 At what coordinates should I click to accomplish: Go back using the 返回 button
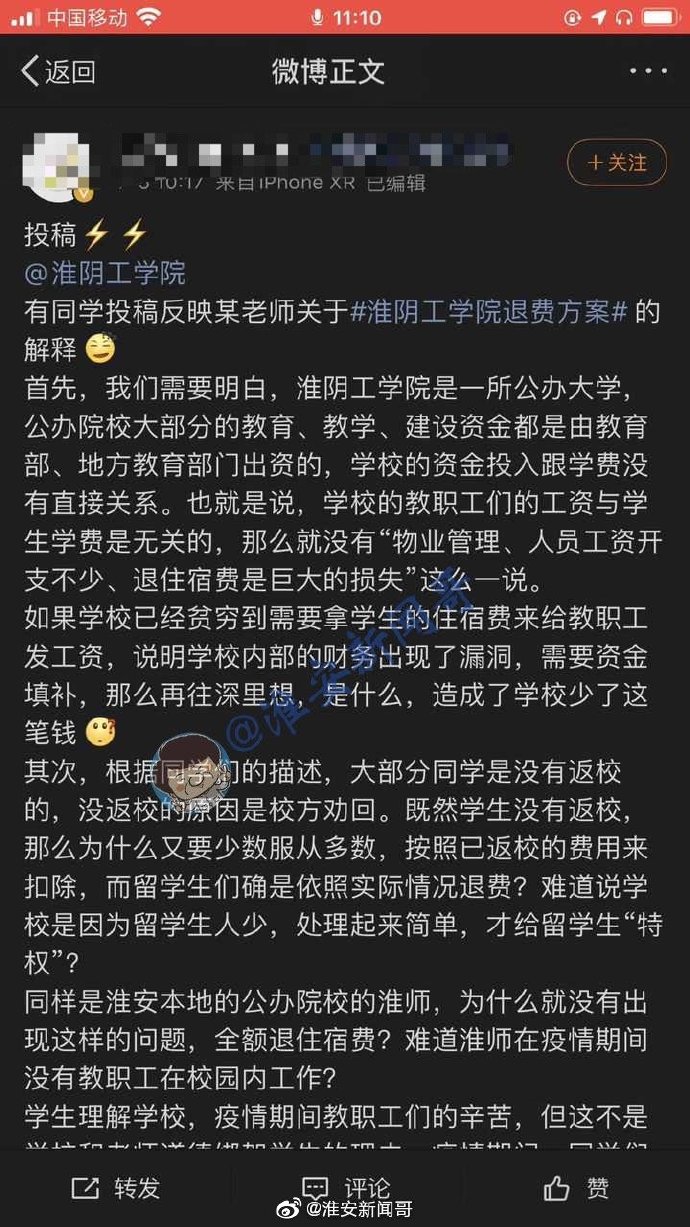[x=58, y=72]
